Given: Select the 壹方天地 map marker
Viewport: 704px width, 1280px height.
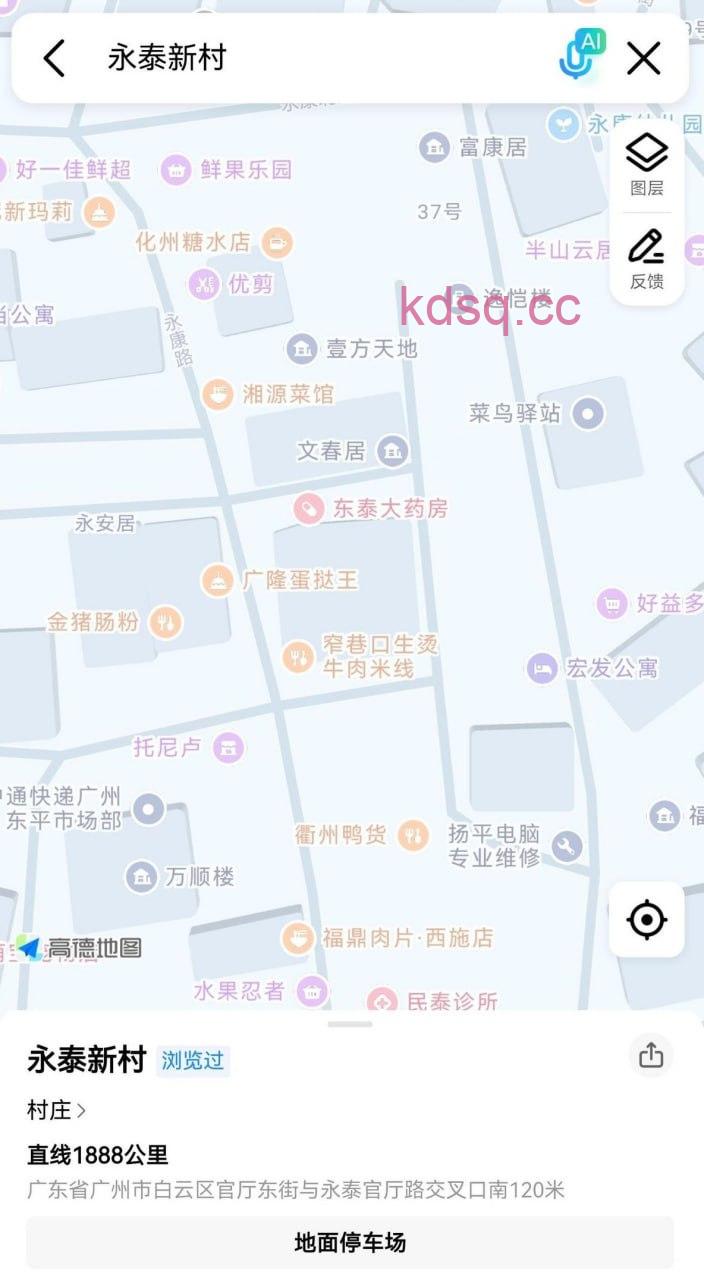Looking at the screenshot, I should point(301,349).
